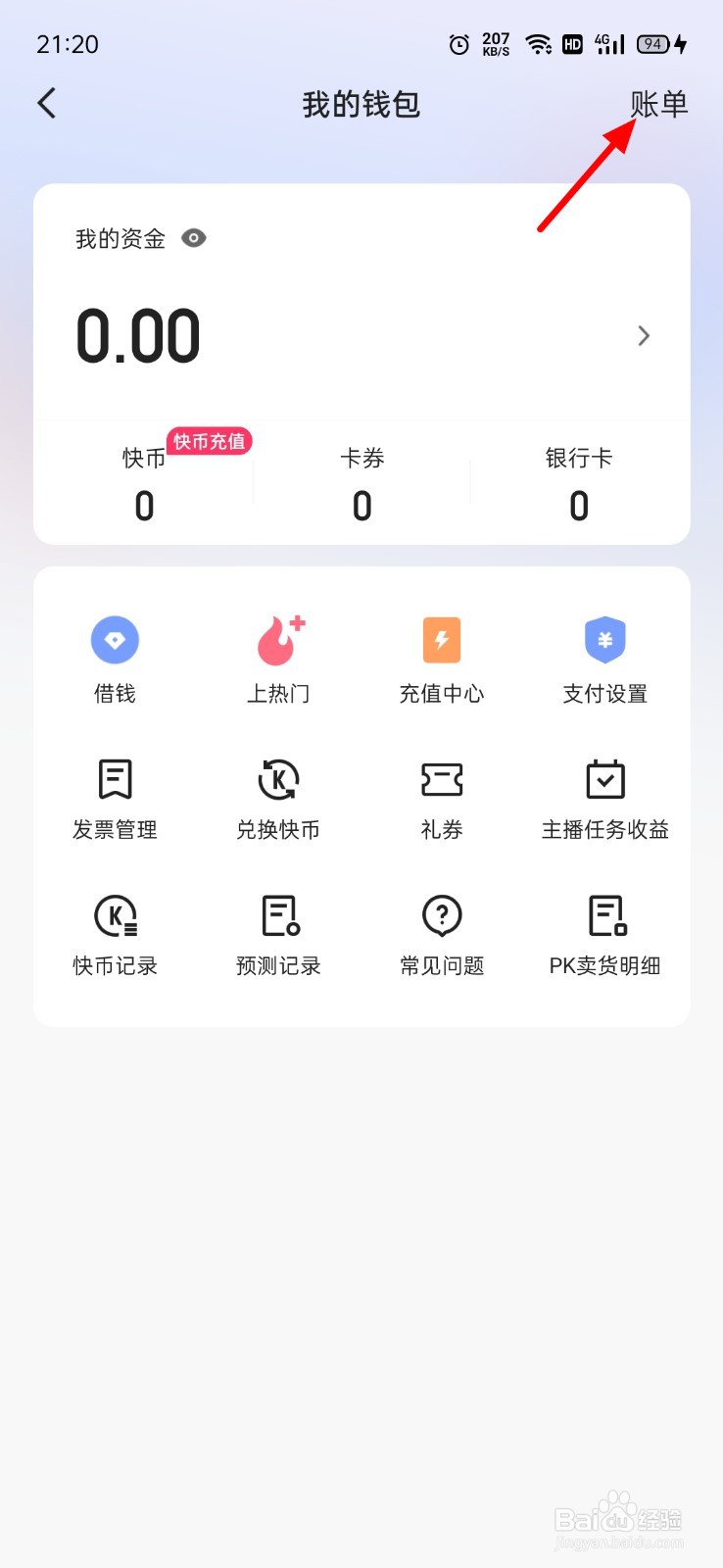Open my funds detail chevron
The width and height of the screenshot is (723, 1568).
[644, 336]
